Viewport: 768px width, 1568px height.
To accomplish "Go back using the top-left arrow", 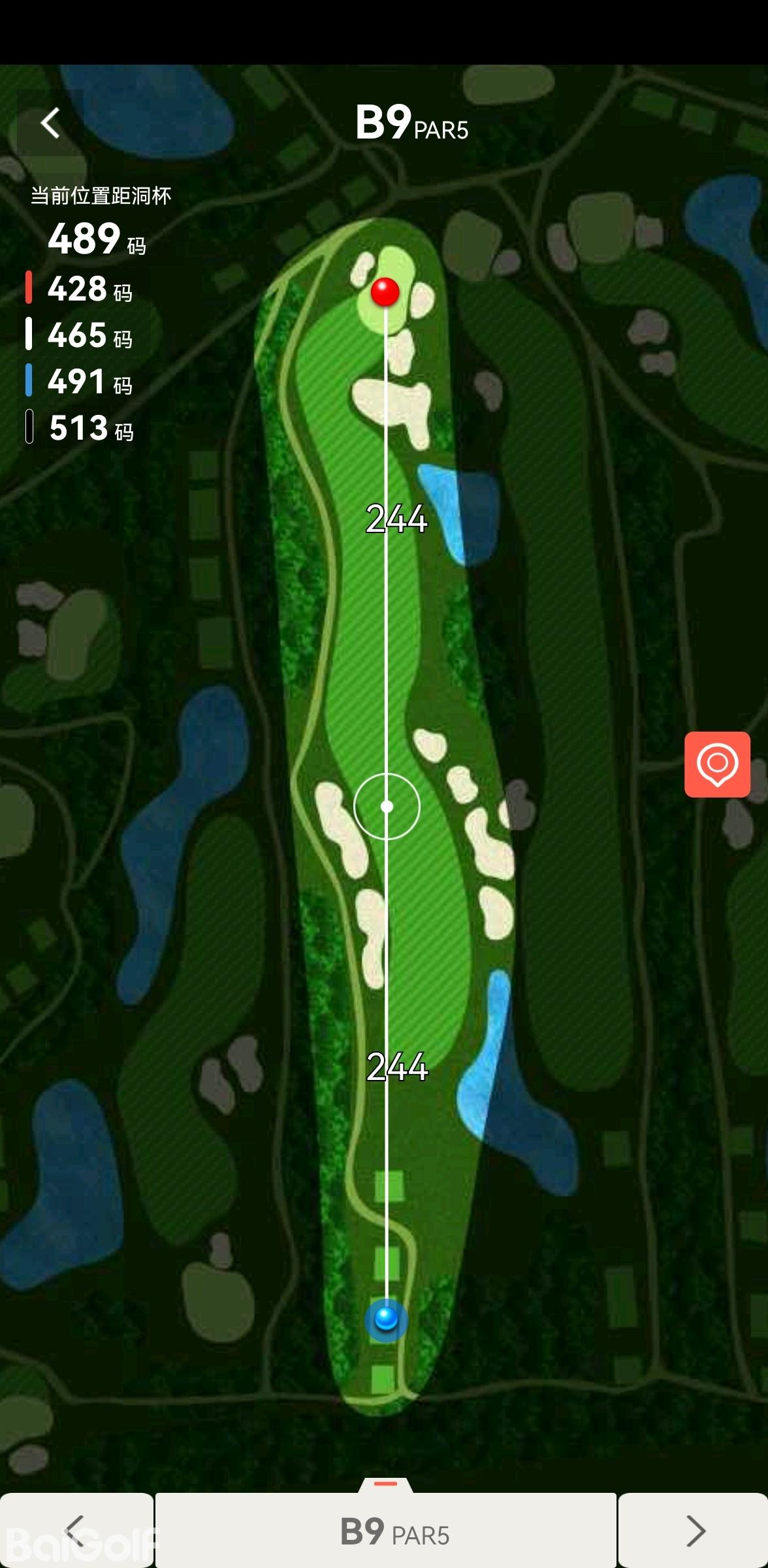I will tap(50, 123).
